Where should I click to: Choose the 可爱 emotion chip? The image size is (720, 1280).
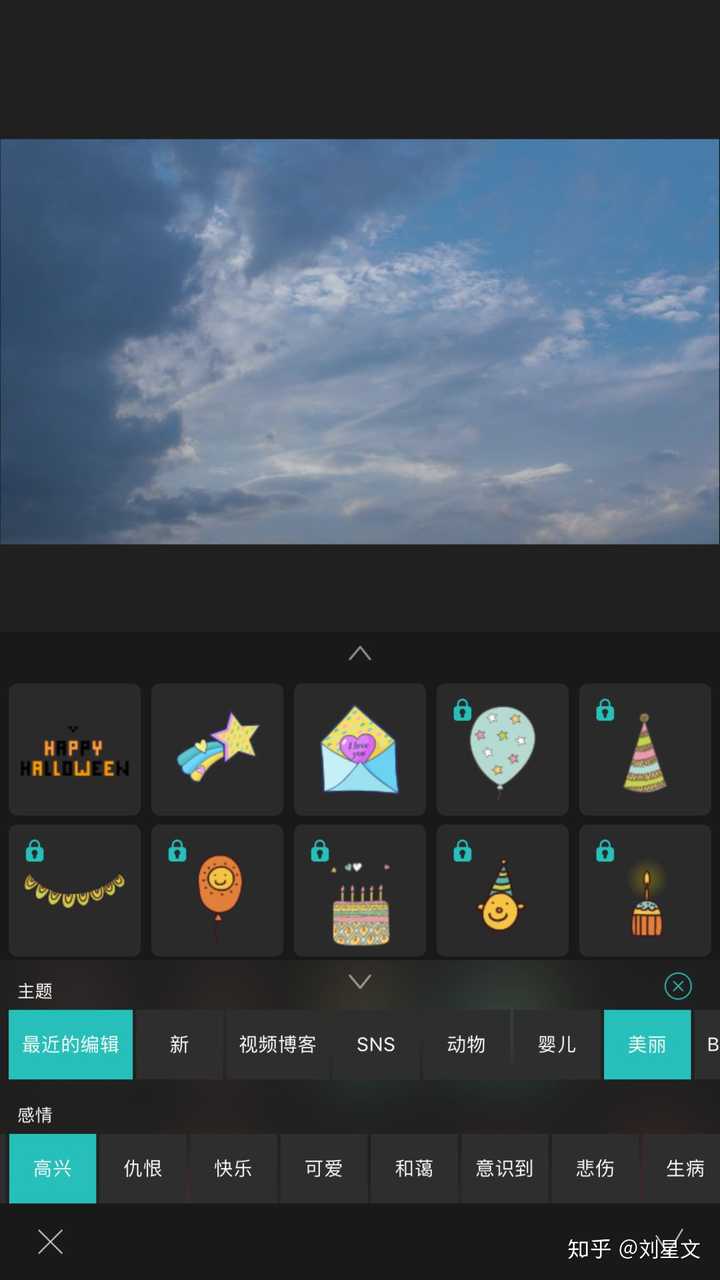tap(324, 1168)
